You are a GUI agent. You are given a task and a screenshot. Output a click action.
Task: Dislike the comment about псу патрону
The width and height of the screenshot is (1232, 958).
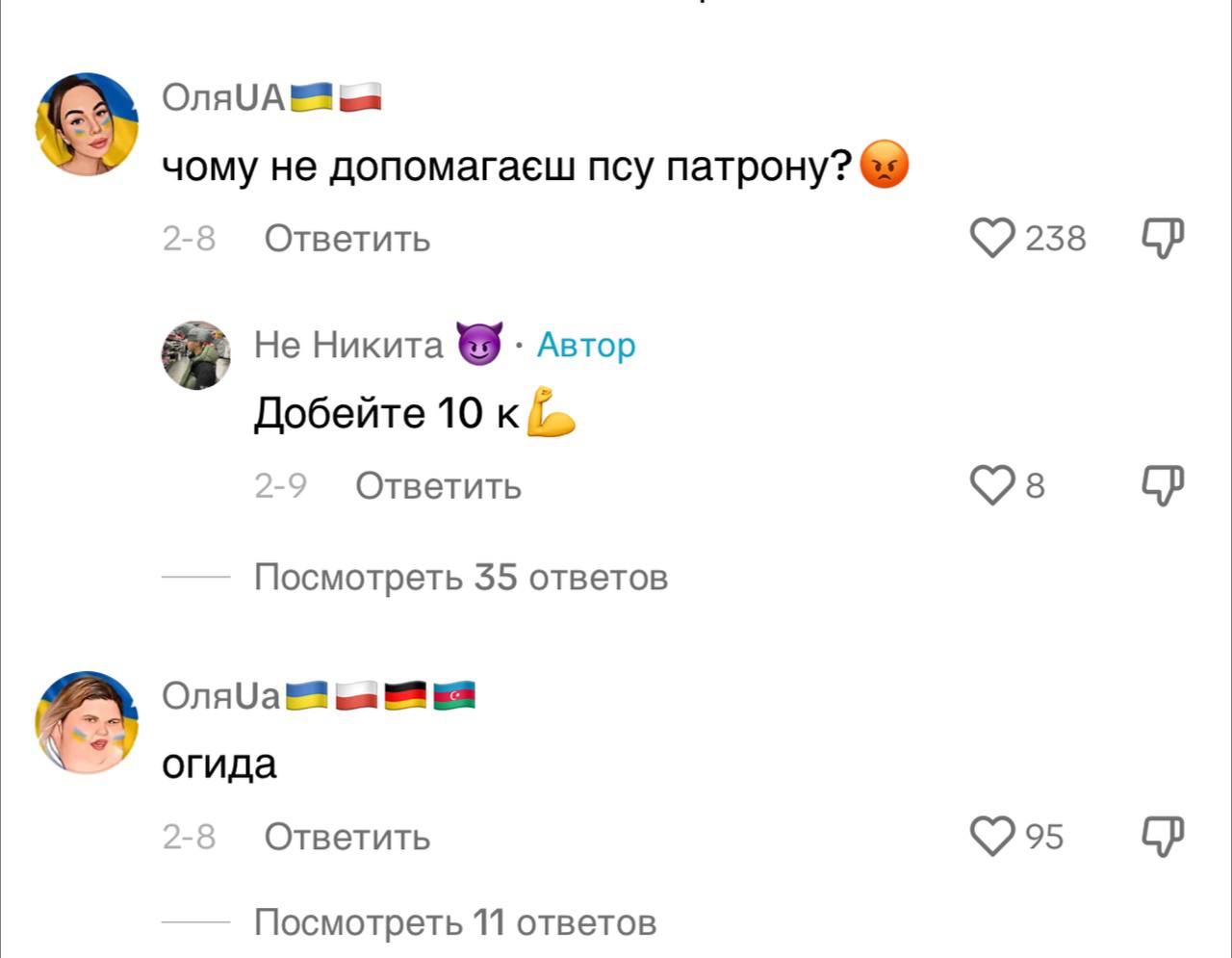pos(1162,238)
